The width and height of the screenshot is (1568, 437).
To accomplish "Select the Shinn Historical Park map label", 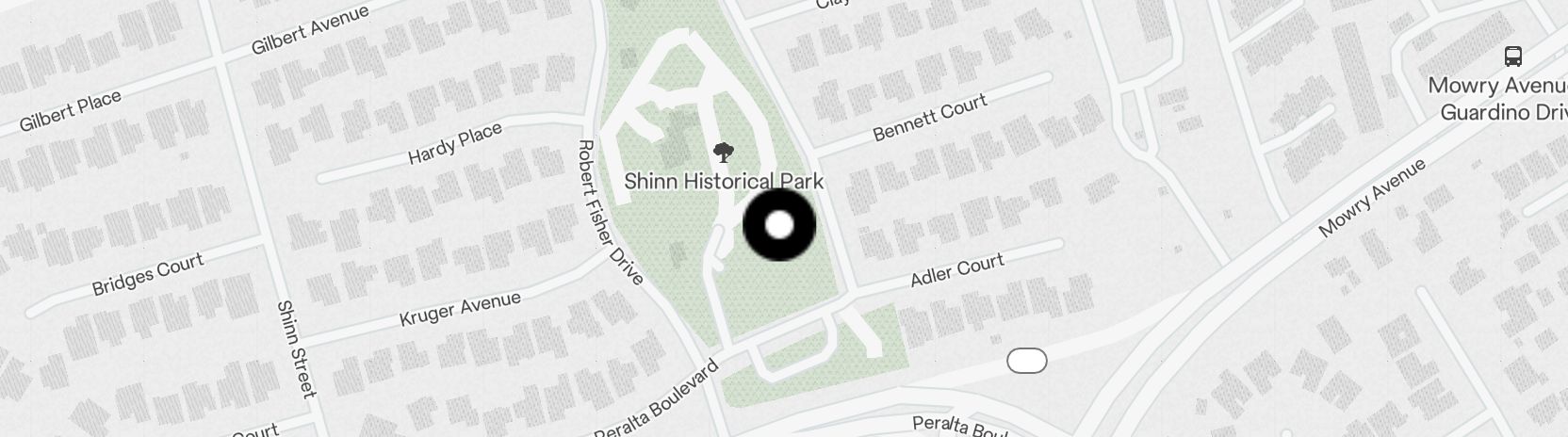I will tap(724, 181).
